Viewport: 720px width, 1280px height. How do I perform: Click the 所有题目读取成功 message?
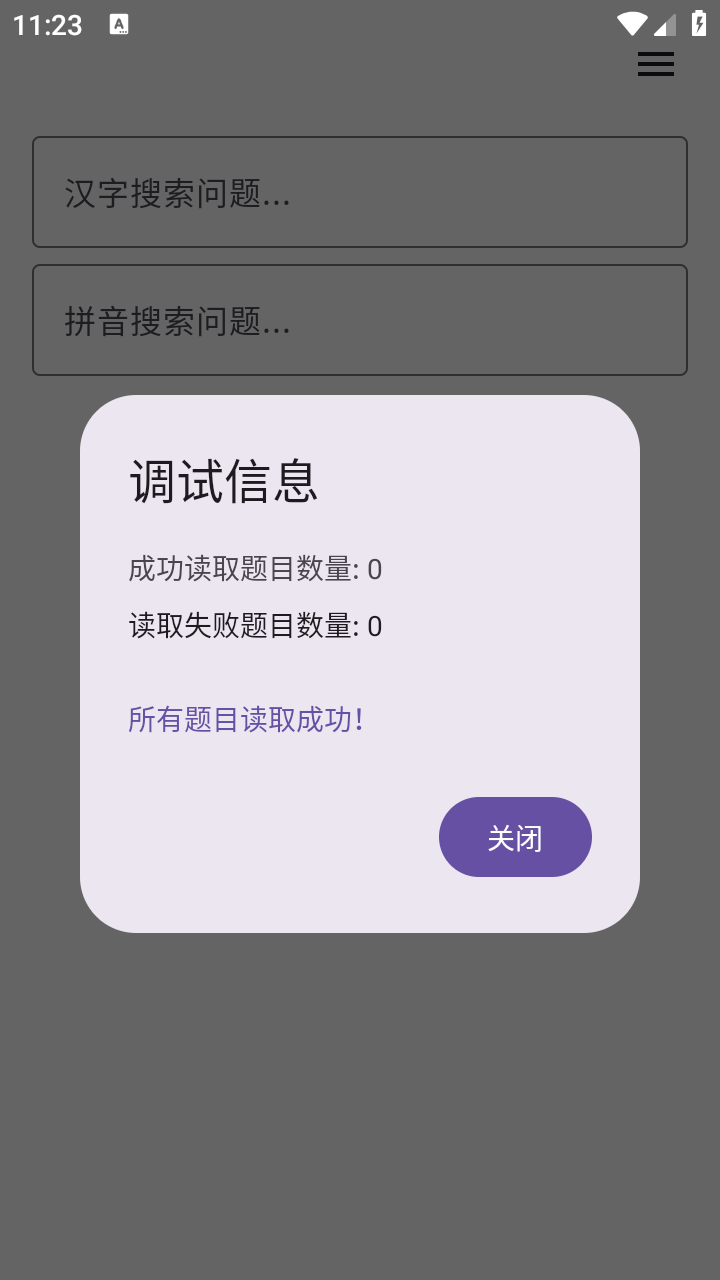click(246, 719)
